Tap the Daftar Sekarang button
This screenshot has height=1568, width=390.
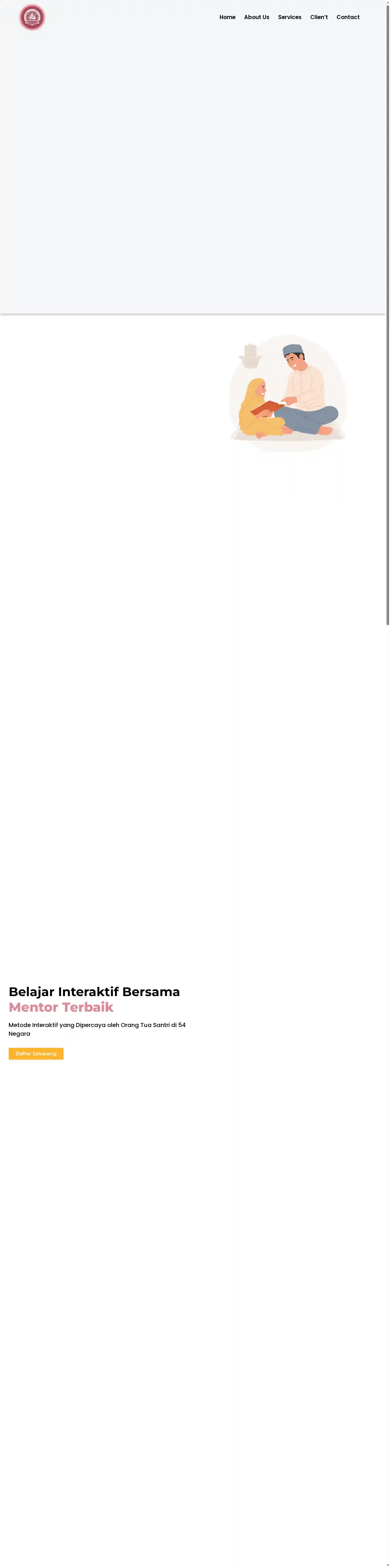coord(36,1054)
